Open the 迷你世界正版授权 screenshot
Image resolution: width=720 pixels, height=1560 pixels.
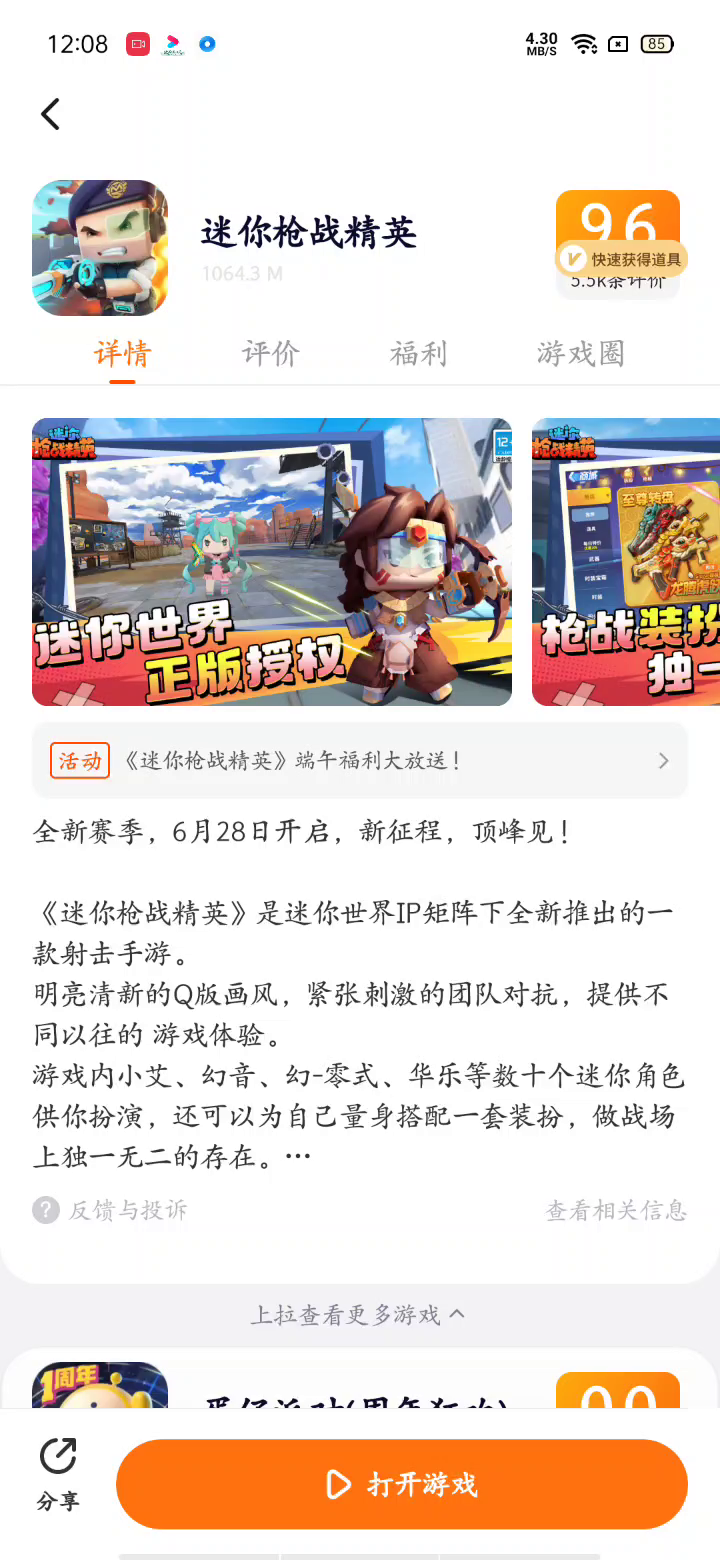pyautogui.click(x=272, y=562)
